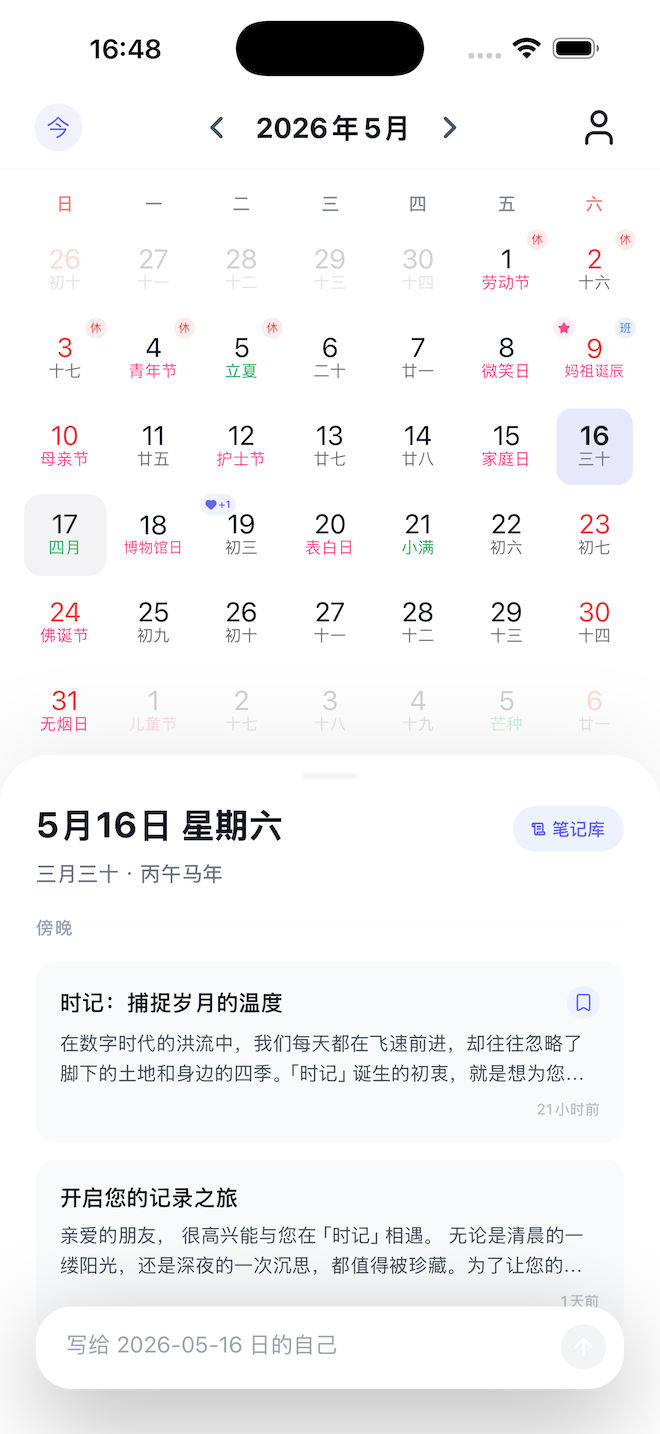Screen dimensions: 660x1434
Task: Select May 9 妈祖诞辰
Action: (594, 358)
